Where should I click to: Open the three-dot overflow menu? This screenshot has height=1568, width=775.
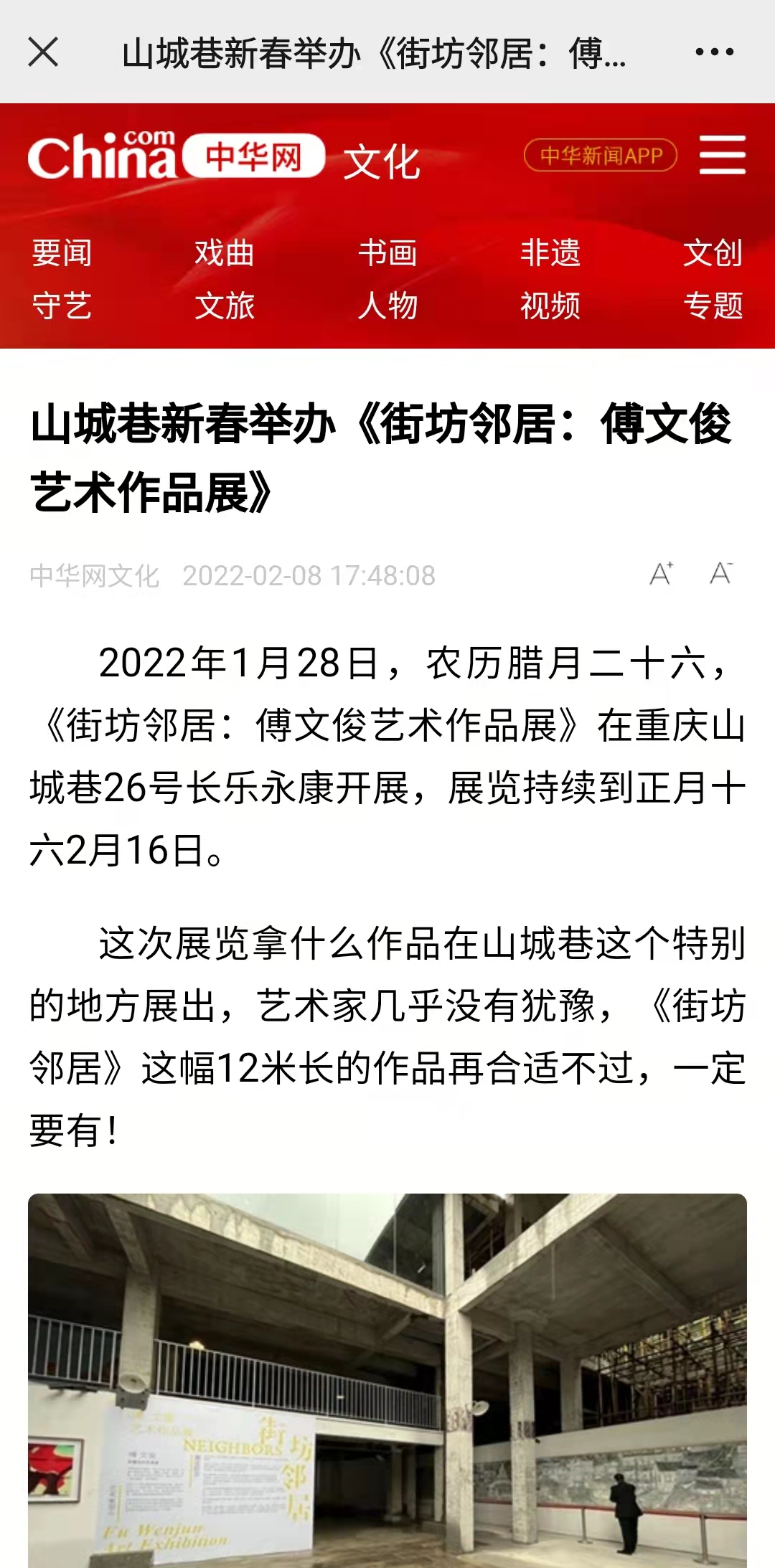(x=715, y=52)
